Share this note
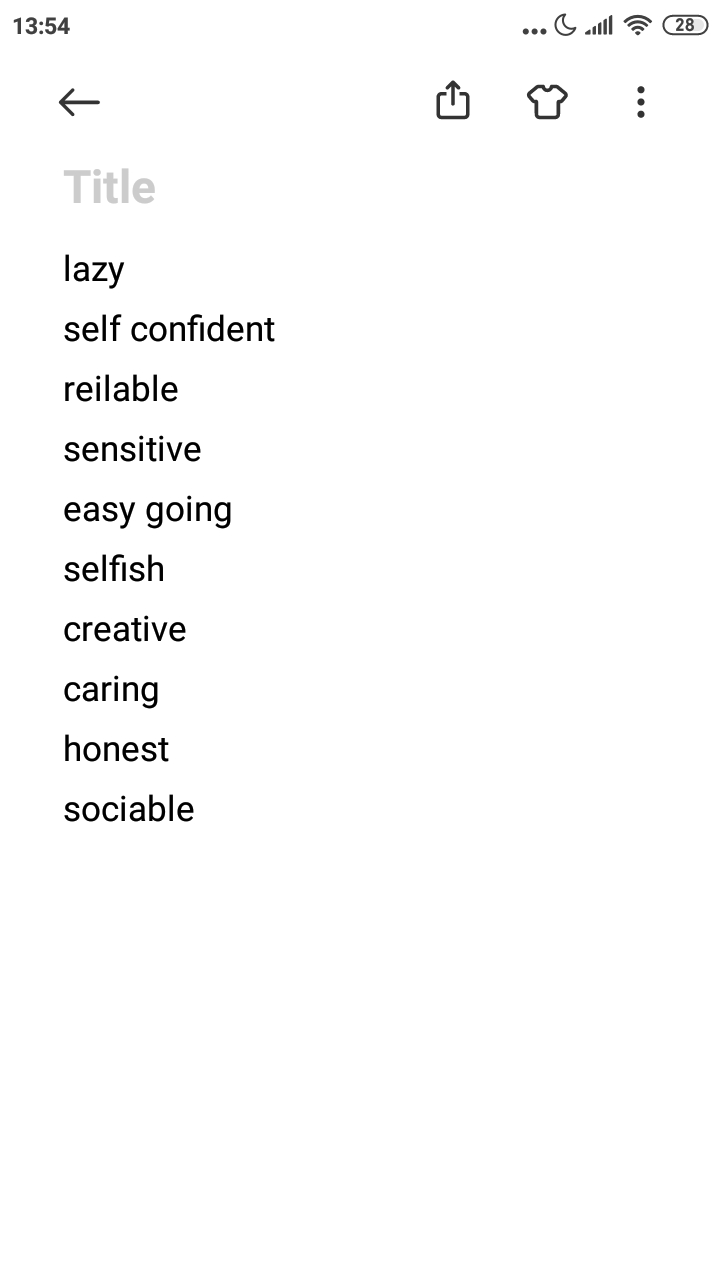This screenshot has width=720, height=1280. coord(453,102)
